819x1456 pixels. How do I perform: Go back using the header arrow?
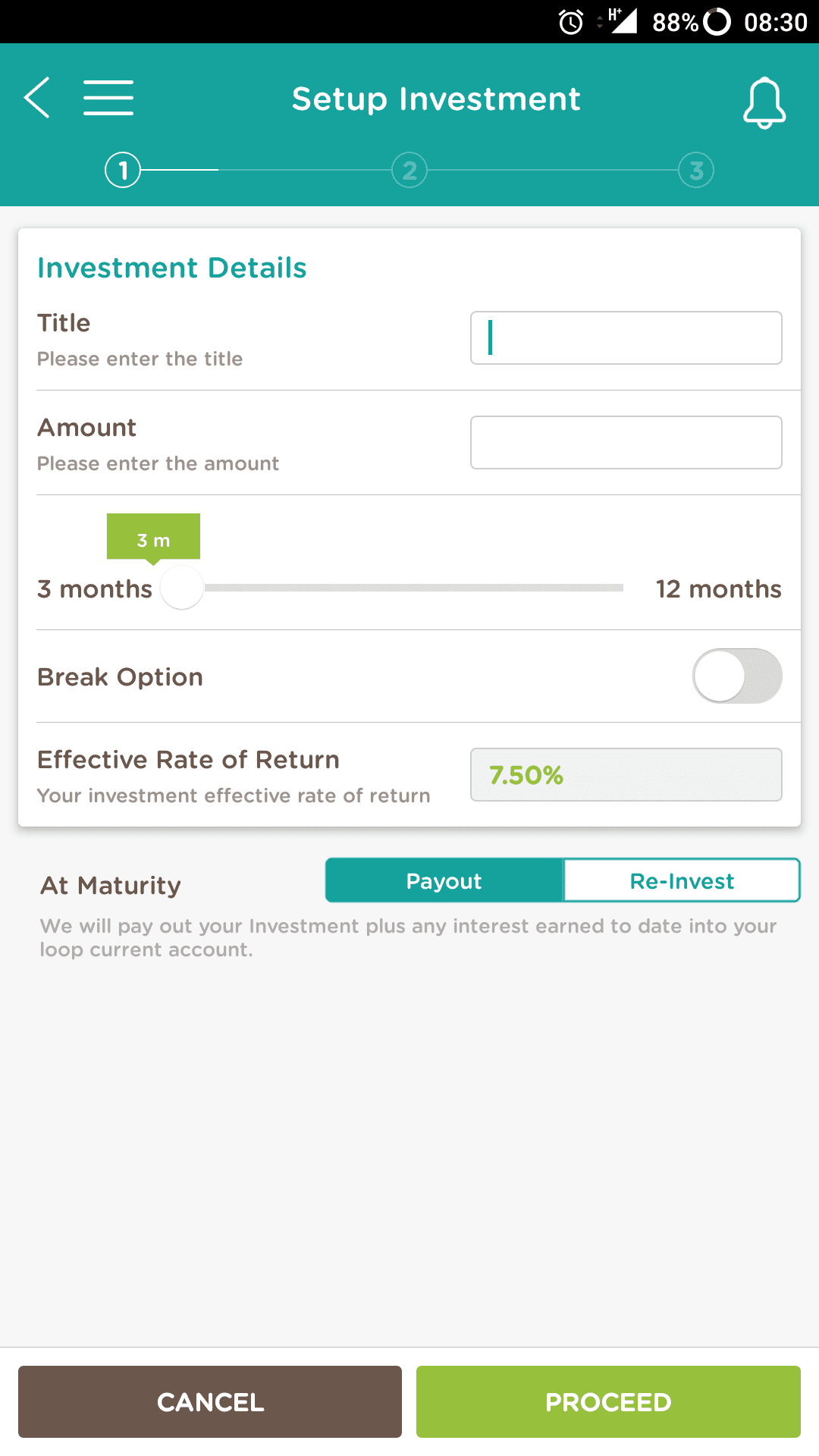(x=36, y=98)
